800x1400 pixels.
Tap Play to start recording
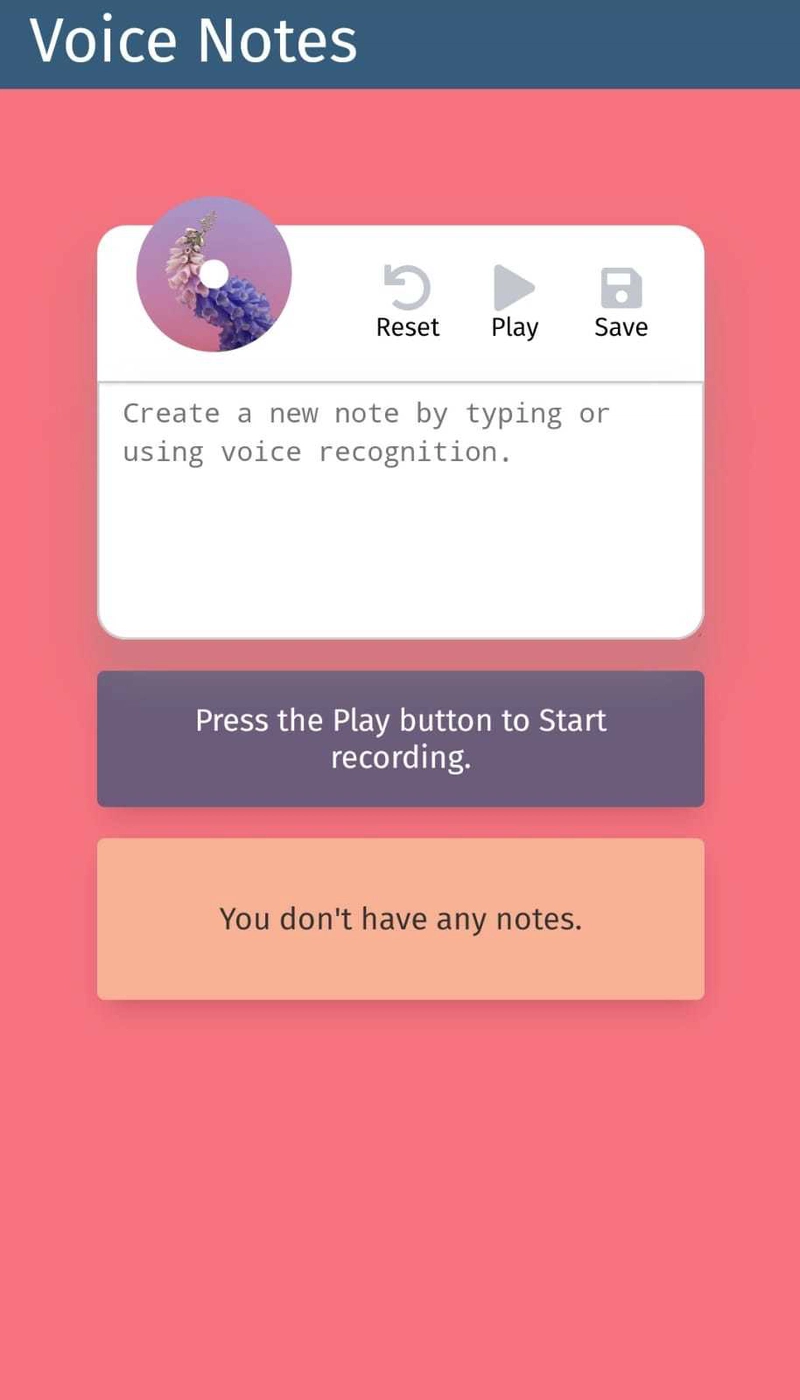(x=514, y=301)
